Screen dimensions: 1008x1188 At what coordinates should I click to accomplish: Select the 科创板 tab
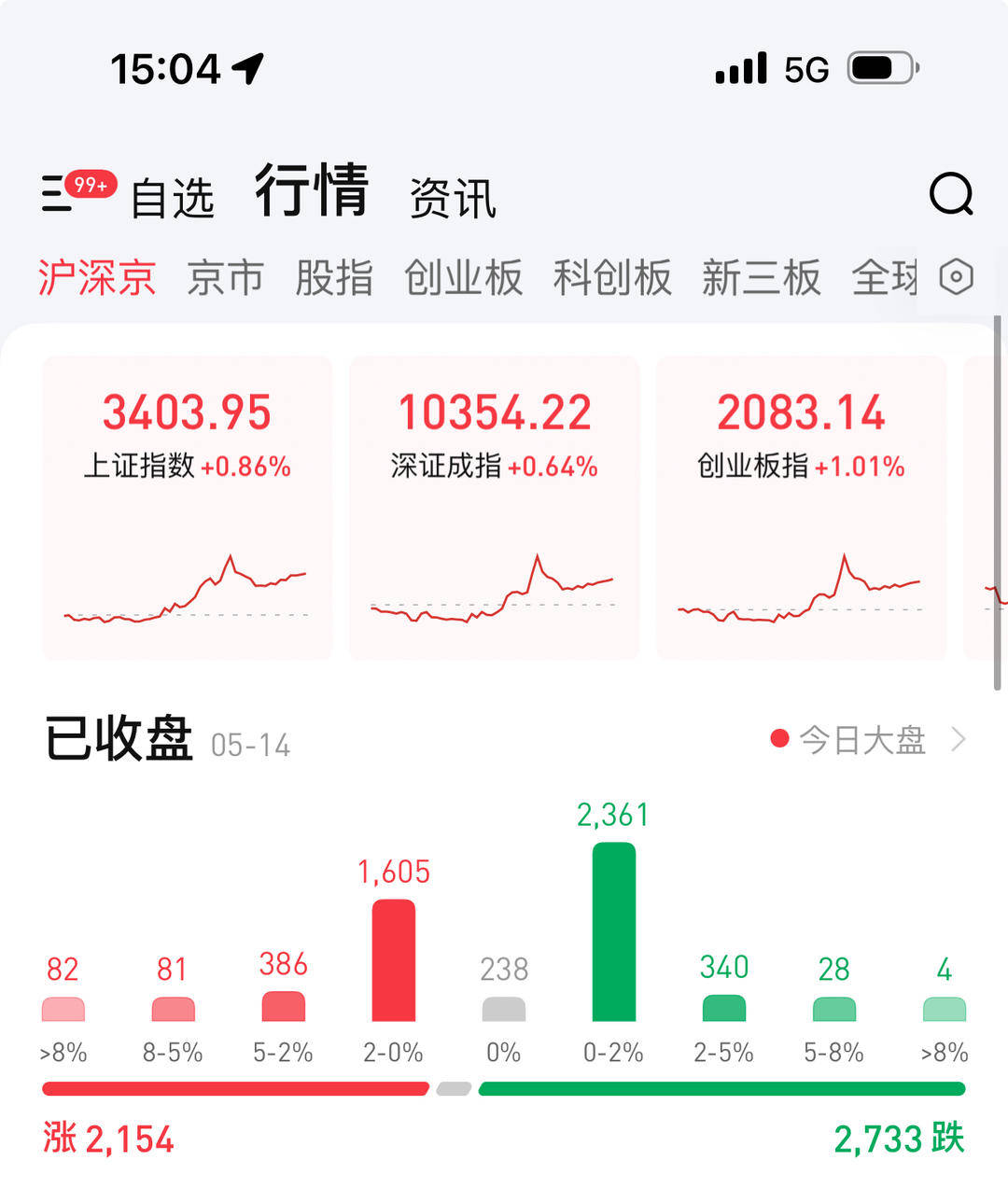coord(611,277)
